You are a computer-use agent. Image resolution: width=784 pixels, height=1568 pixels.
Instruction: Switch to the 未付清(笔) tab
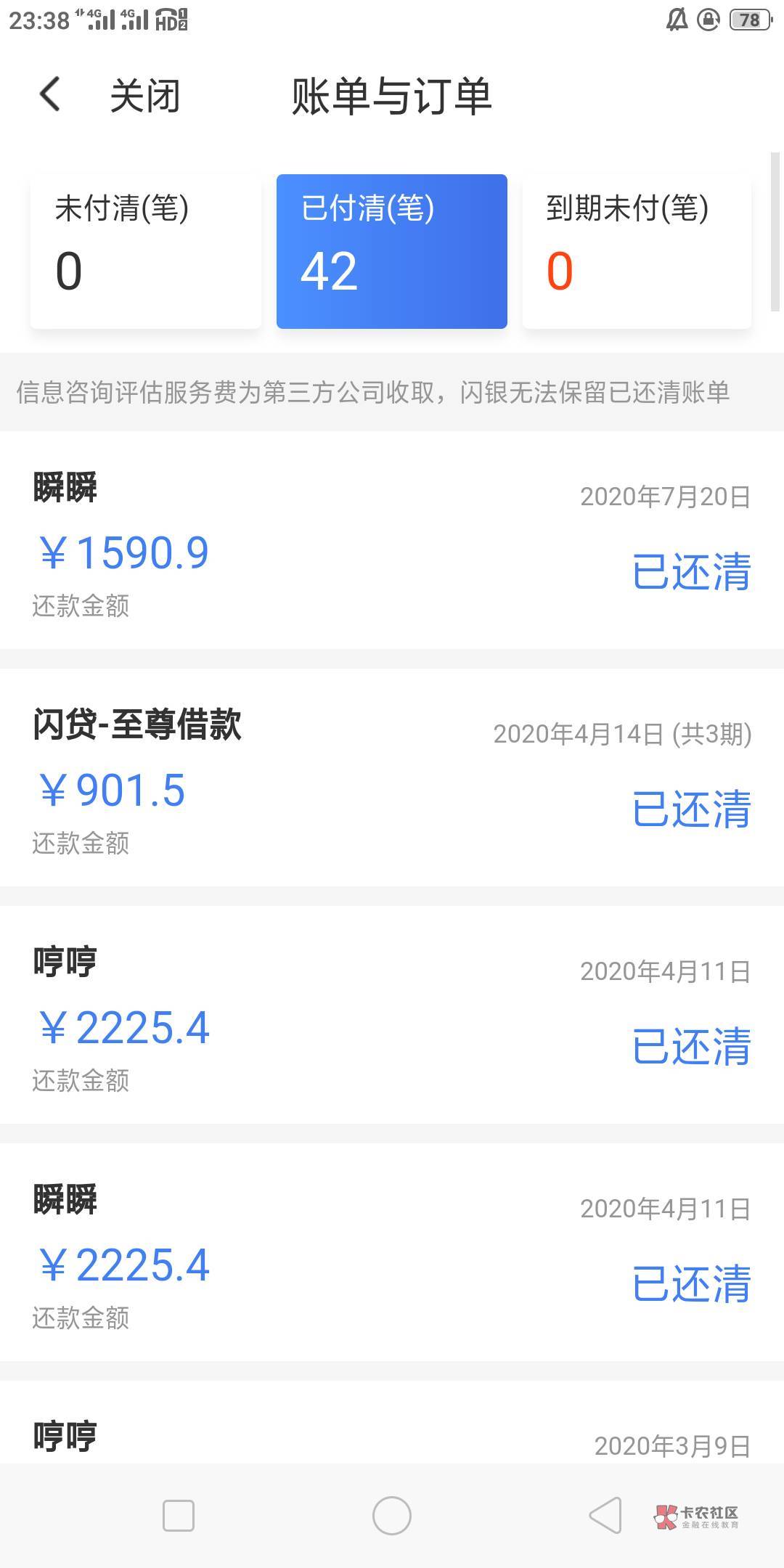coord(145,251)
